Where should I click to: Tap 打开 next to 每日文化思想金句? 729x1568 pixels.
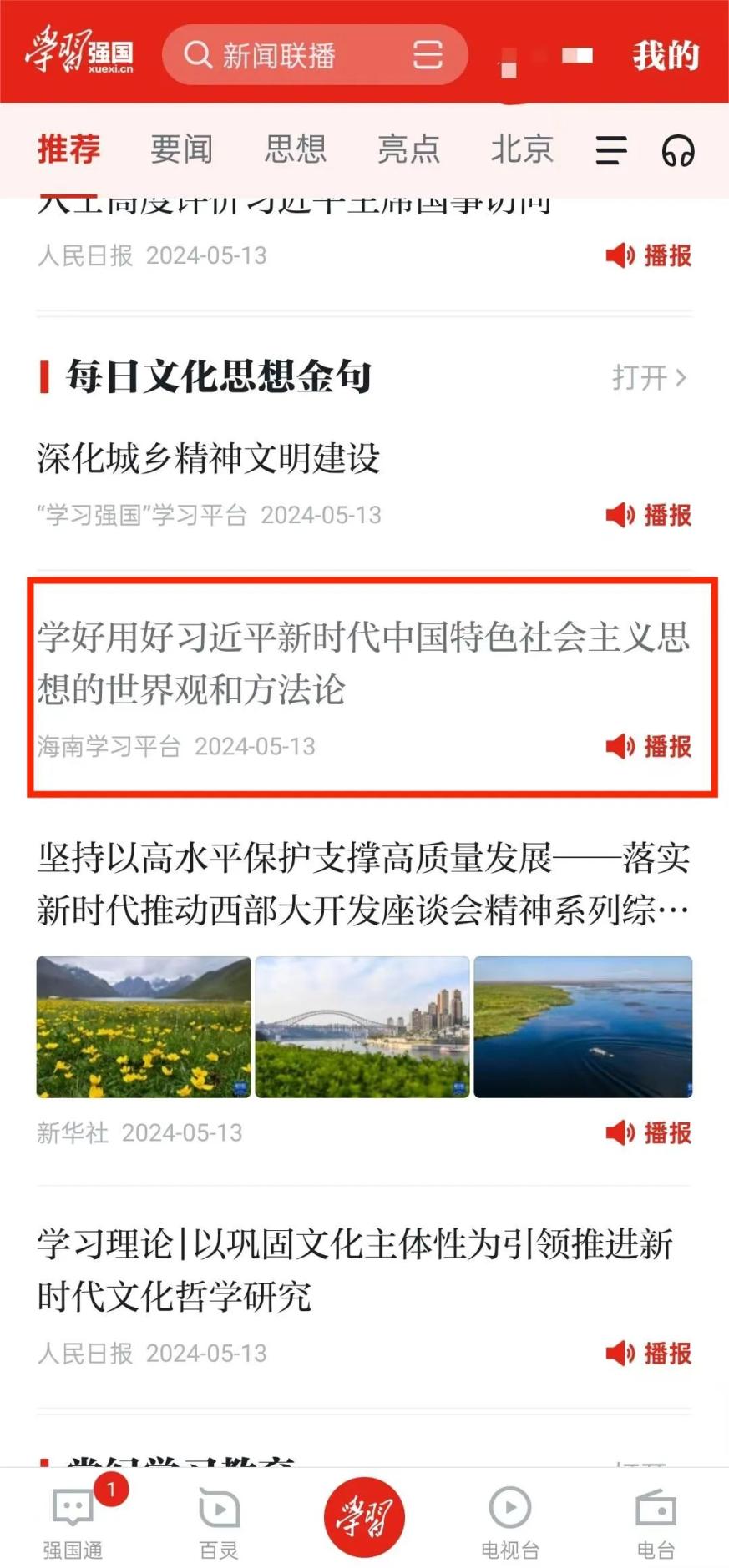point(648,378)
